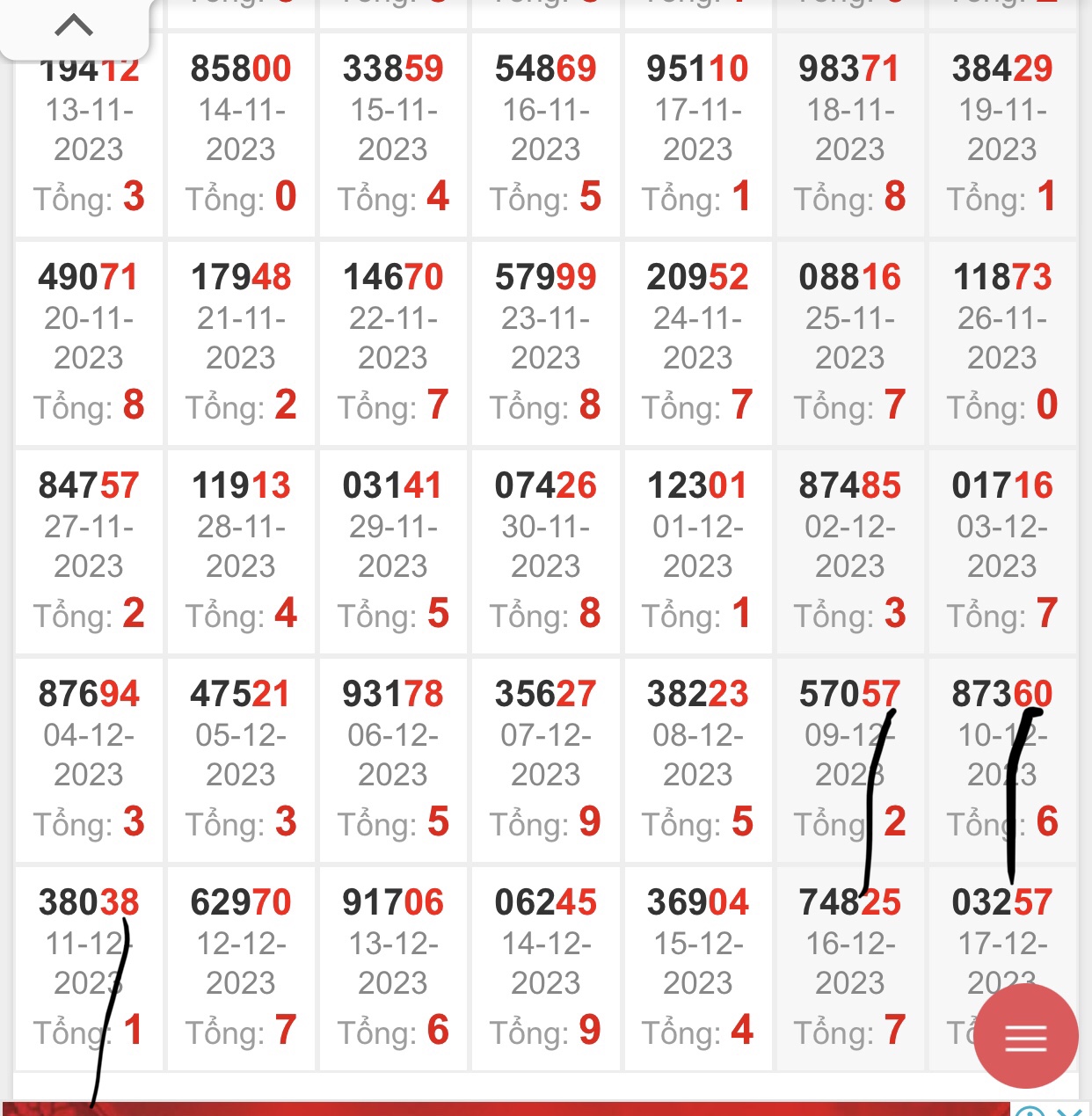Tap the upward chevron button
Screen dimensions: 1092x1116
pos(74,26)
